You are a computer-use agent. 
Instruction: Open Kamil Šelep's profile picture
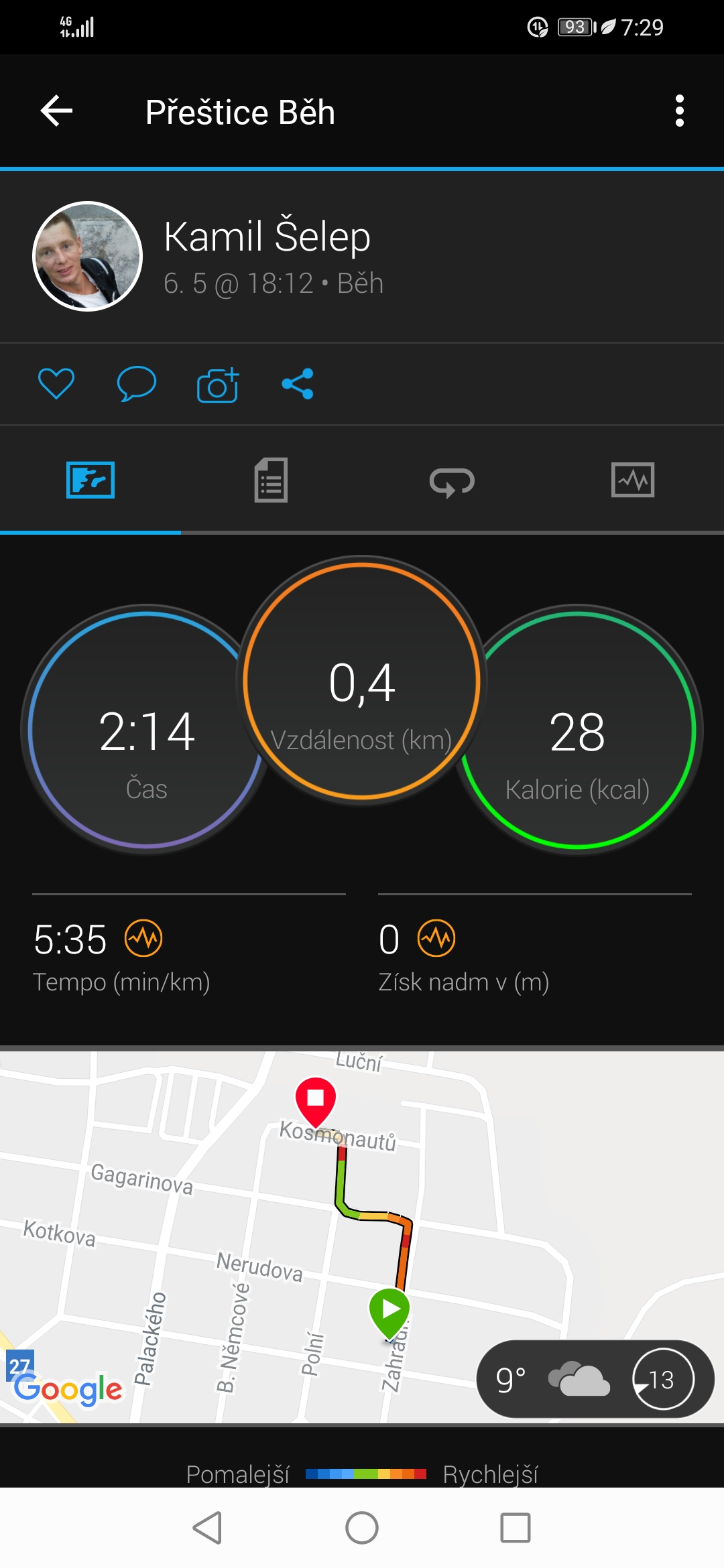click(88, 256)
